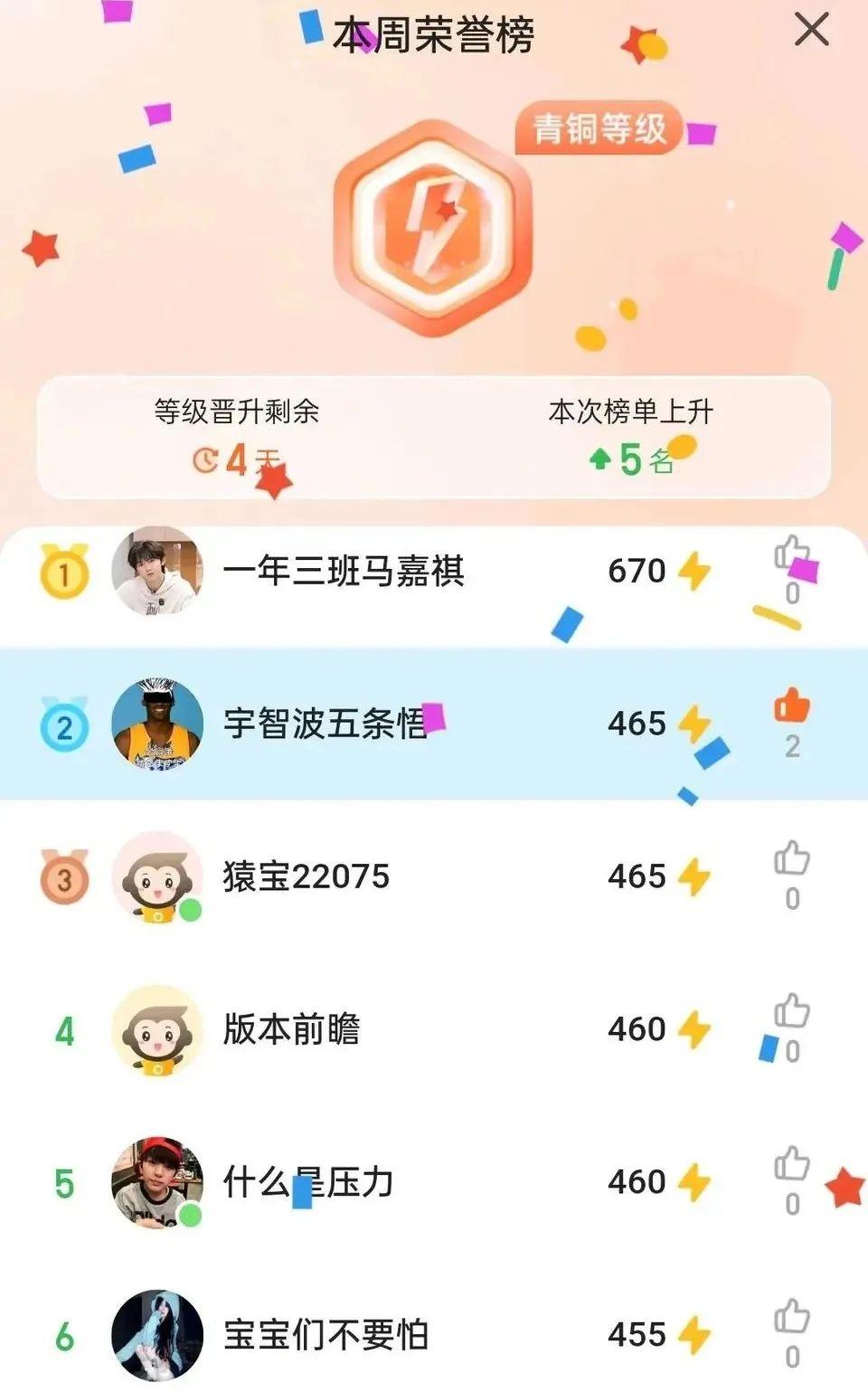View 什么是压力's avatar

click(x=157, y=1183)
